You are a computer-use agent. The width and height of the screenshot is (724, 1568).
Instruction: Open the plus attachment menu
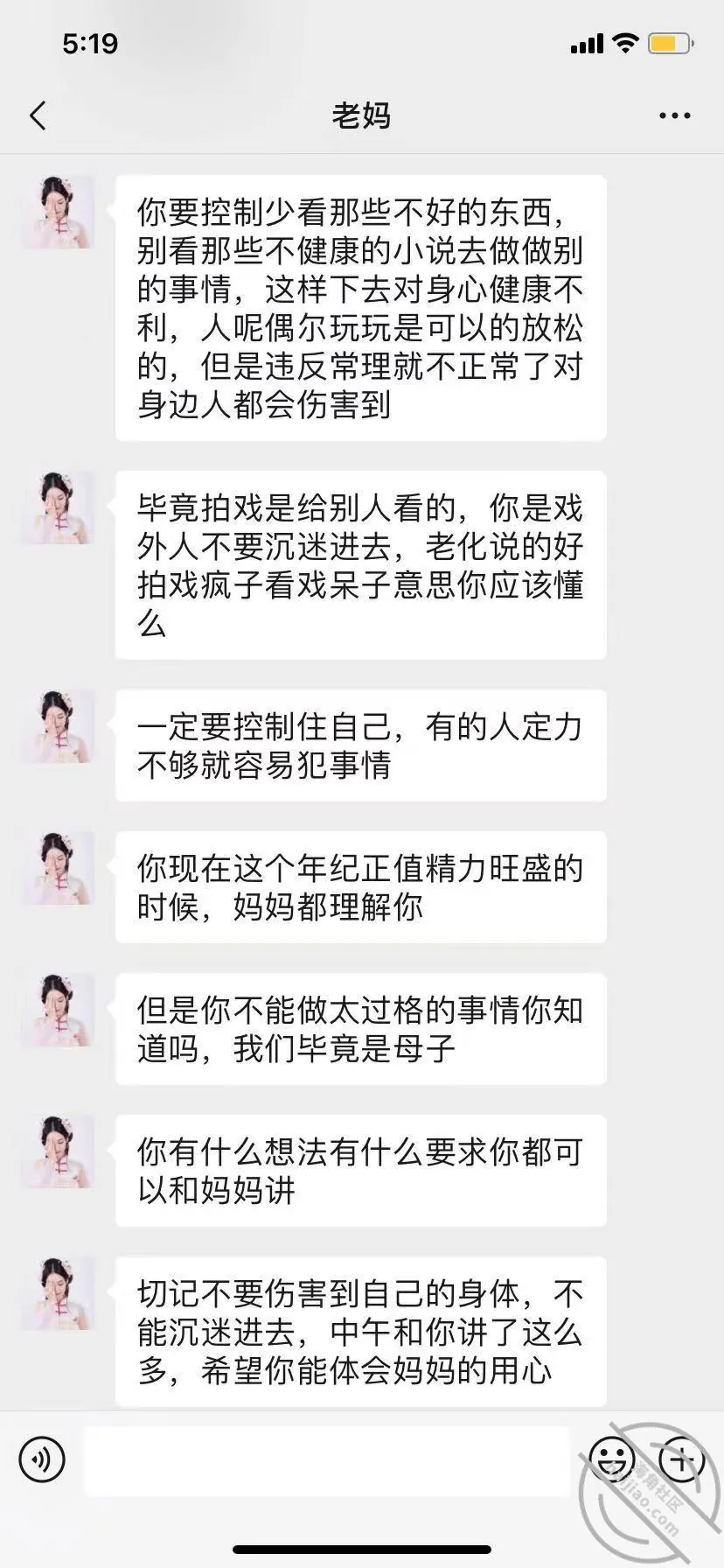[681, 1459]
